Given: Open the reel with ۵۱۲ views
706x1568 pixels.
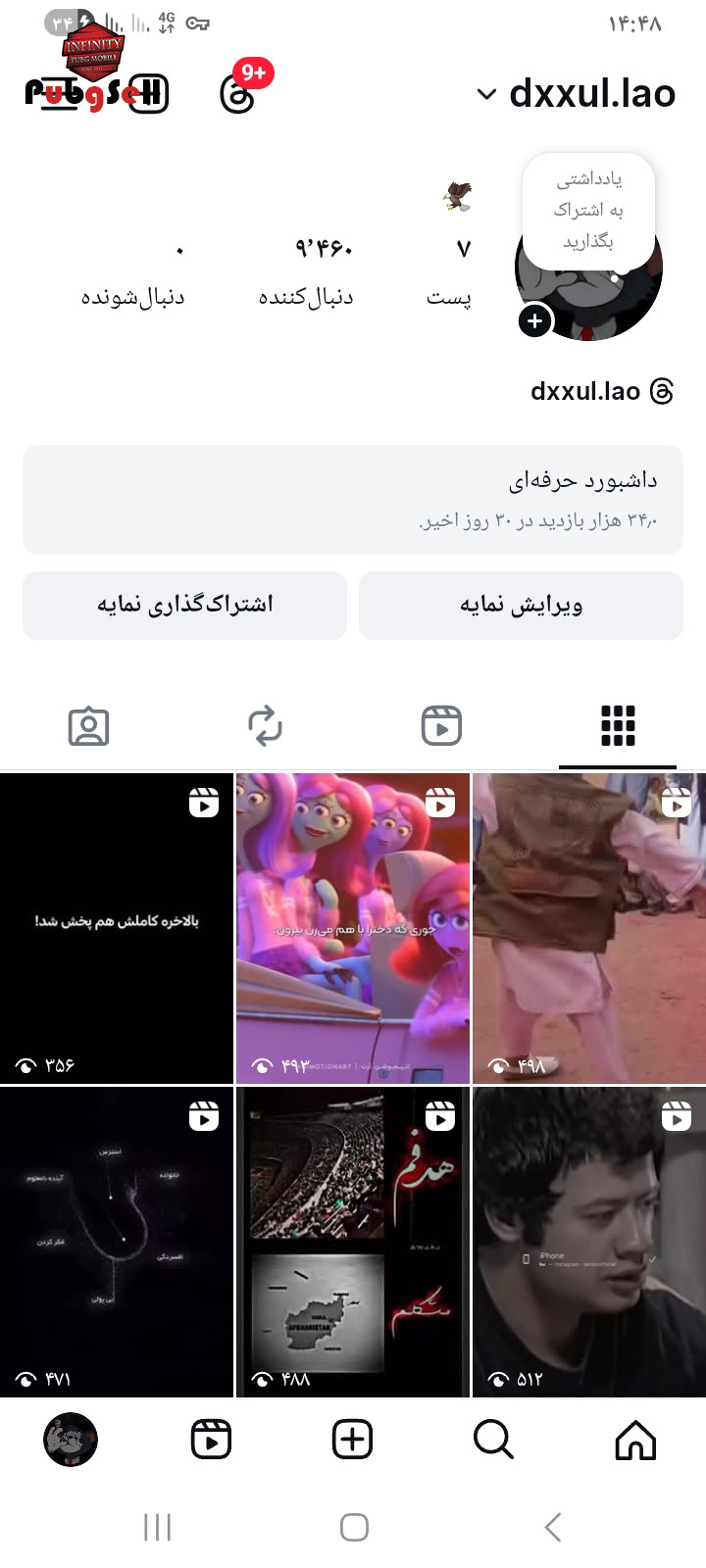Looking at the screenshot, I should point(588,1241).
